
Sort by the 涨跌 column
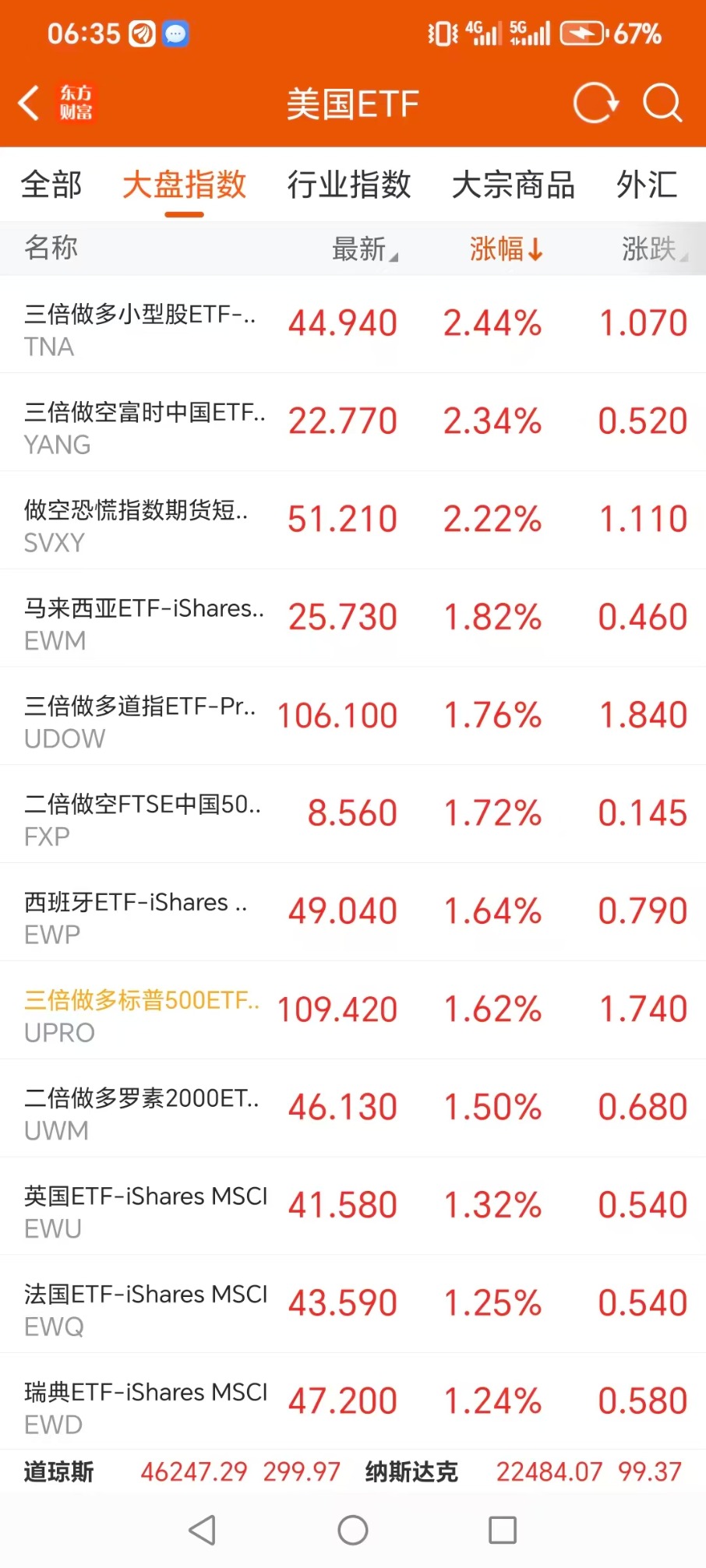click(x=655, y=249)
